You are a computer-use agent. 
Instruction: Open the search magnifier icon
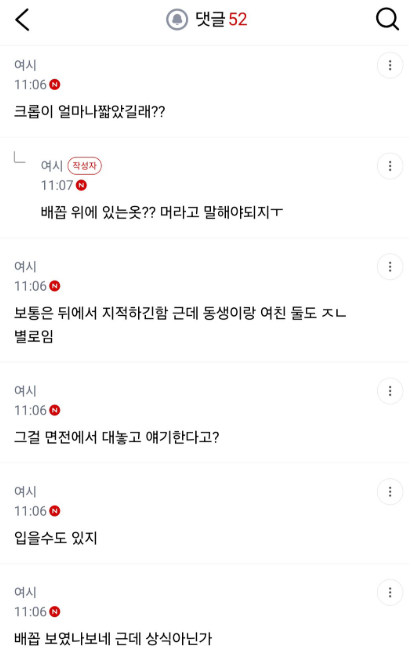coord(387,19)
